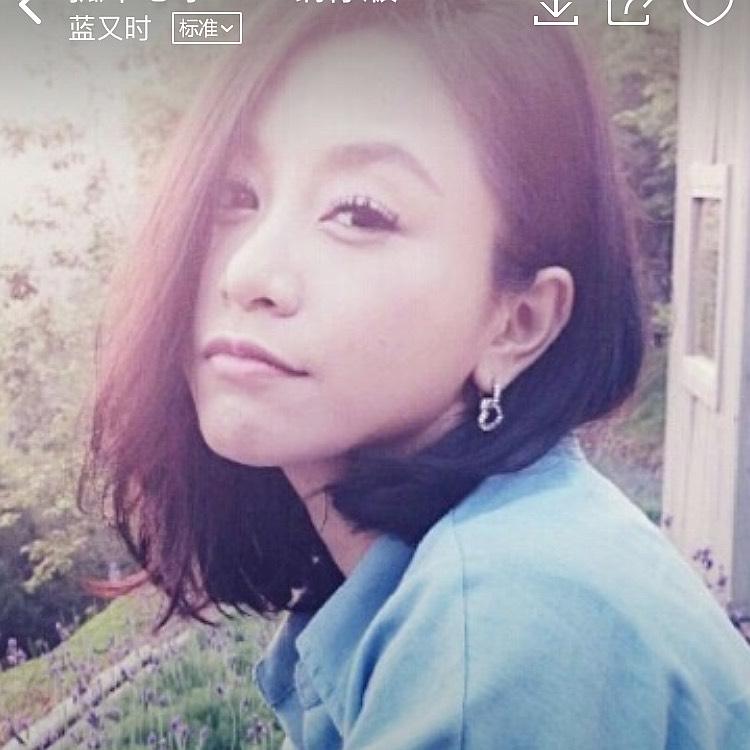Favorite the song with the heart icon
750x750 pixels.
tap(707, 9)
